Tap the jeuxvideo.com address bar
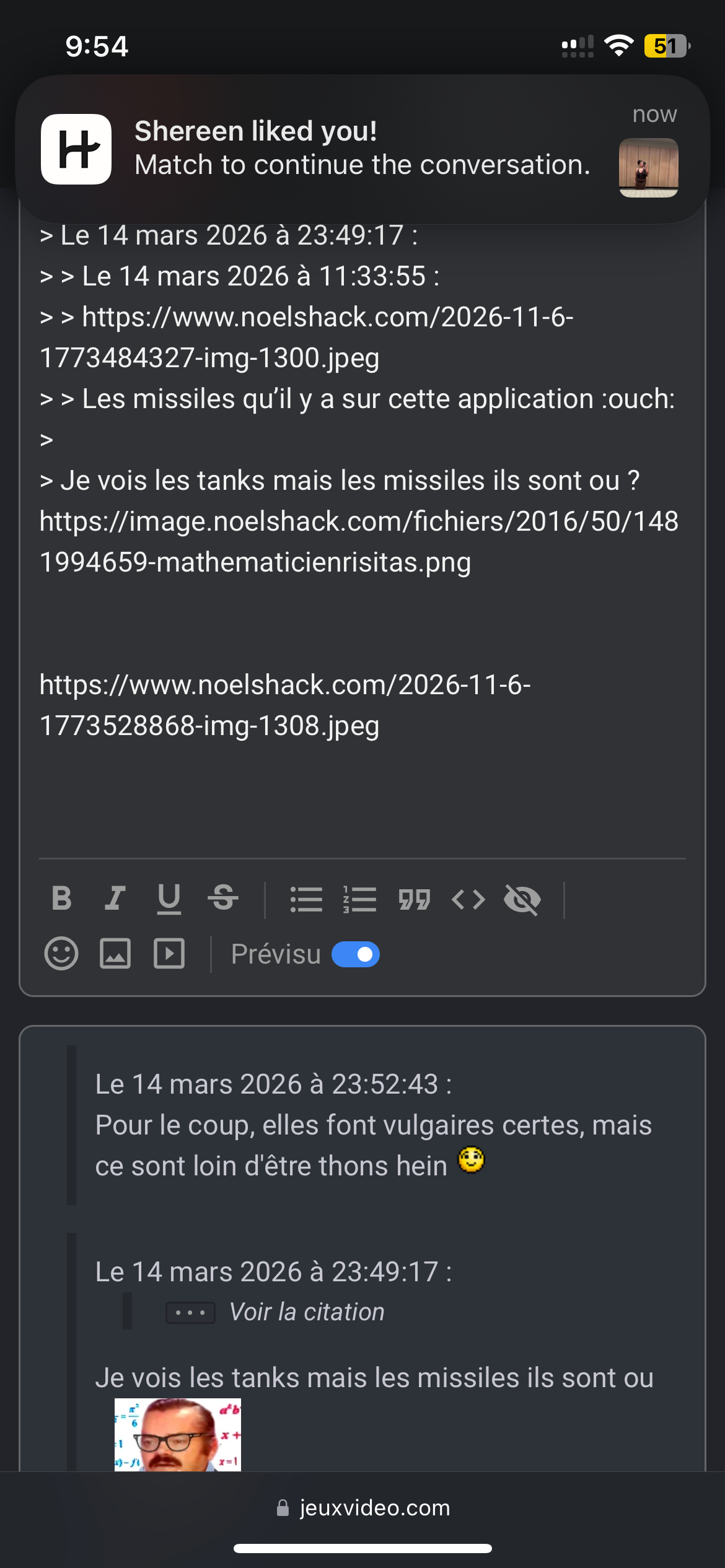725x1568 pixels. tap(363, 1508)
